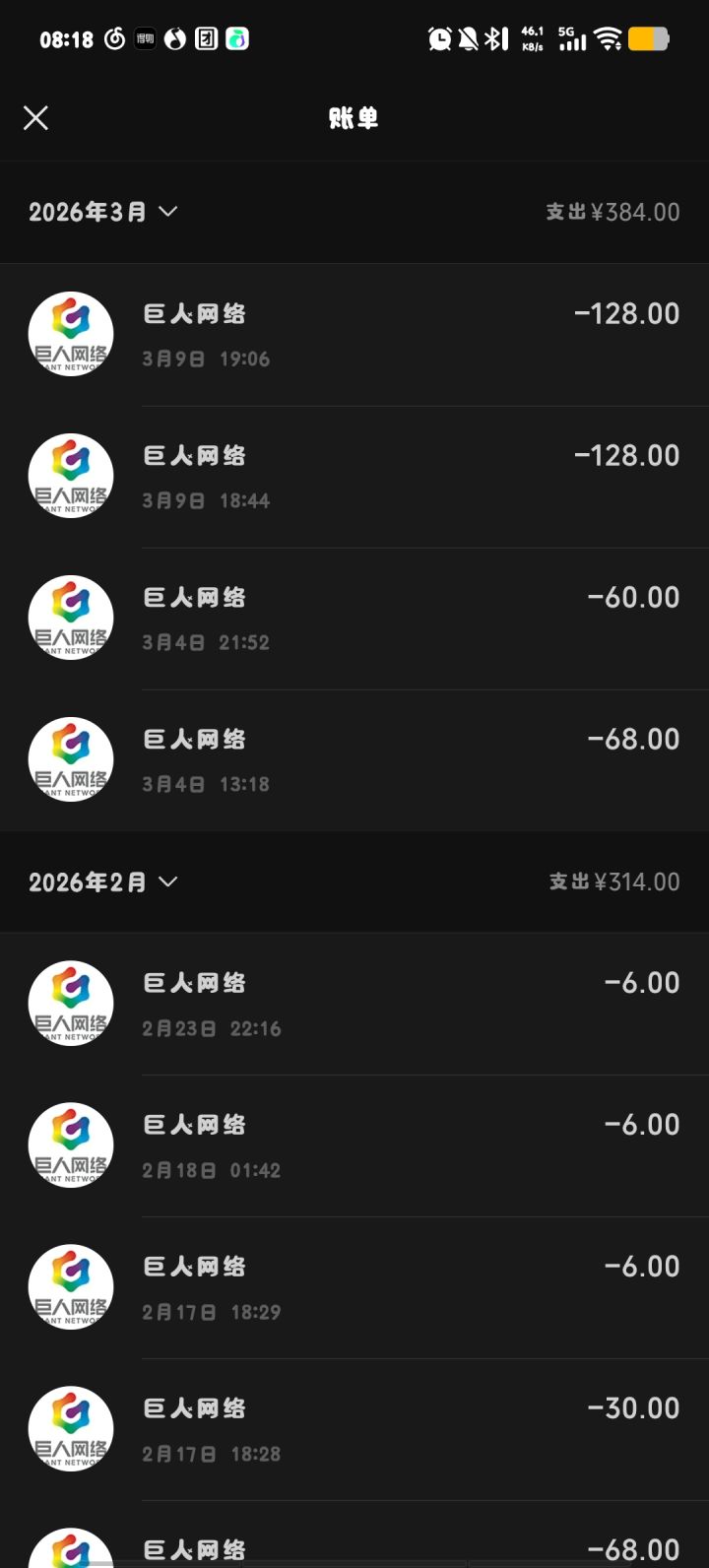The image size is (709, 1568).
Task: Open the 3月9日 18:44 巨人网络 transaction
Action: pyautogui.click(x=354, y=477)
